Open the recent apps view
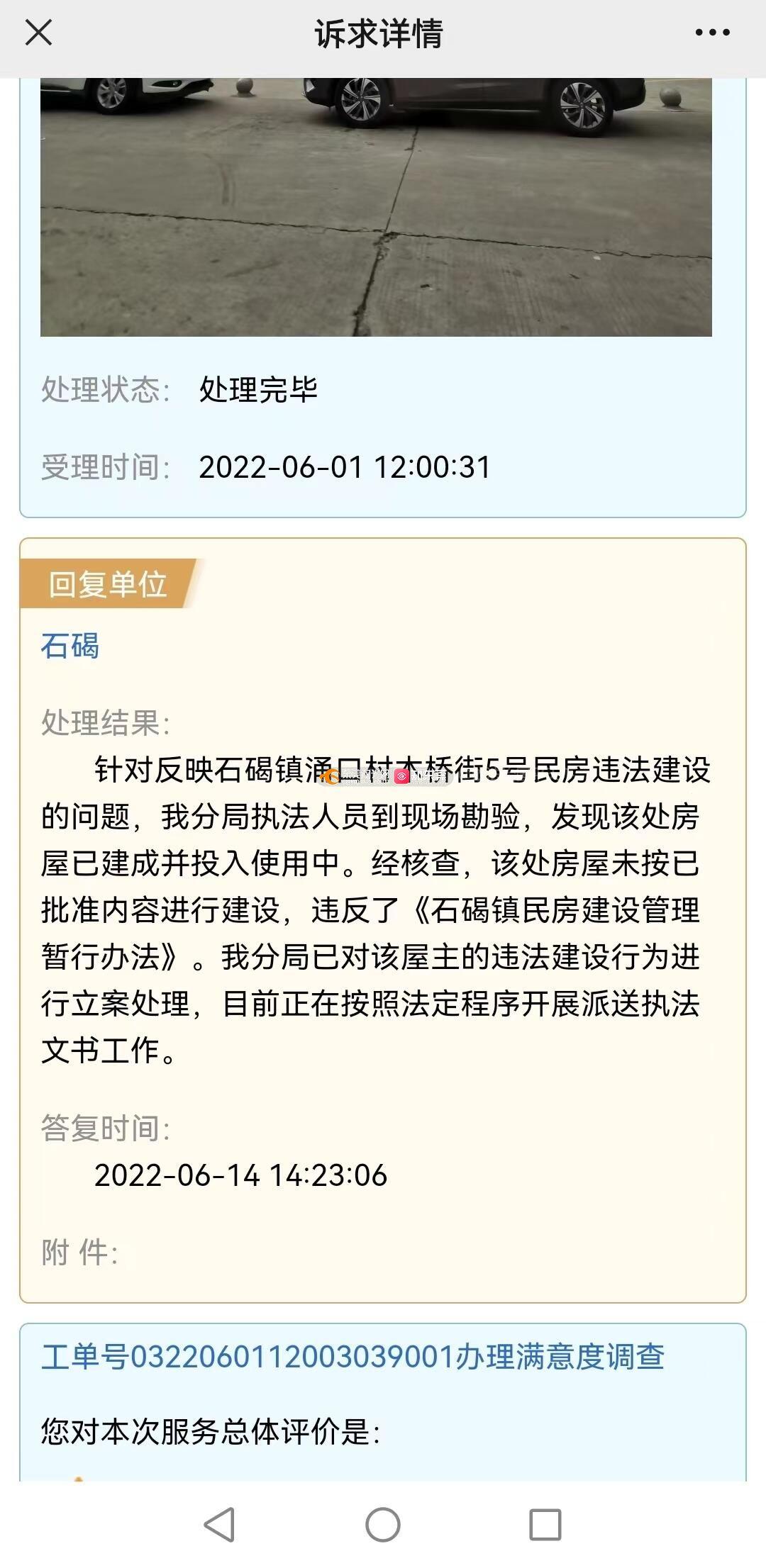This screenshot has width=766, height=1568. [545, 1524]
